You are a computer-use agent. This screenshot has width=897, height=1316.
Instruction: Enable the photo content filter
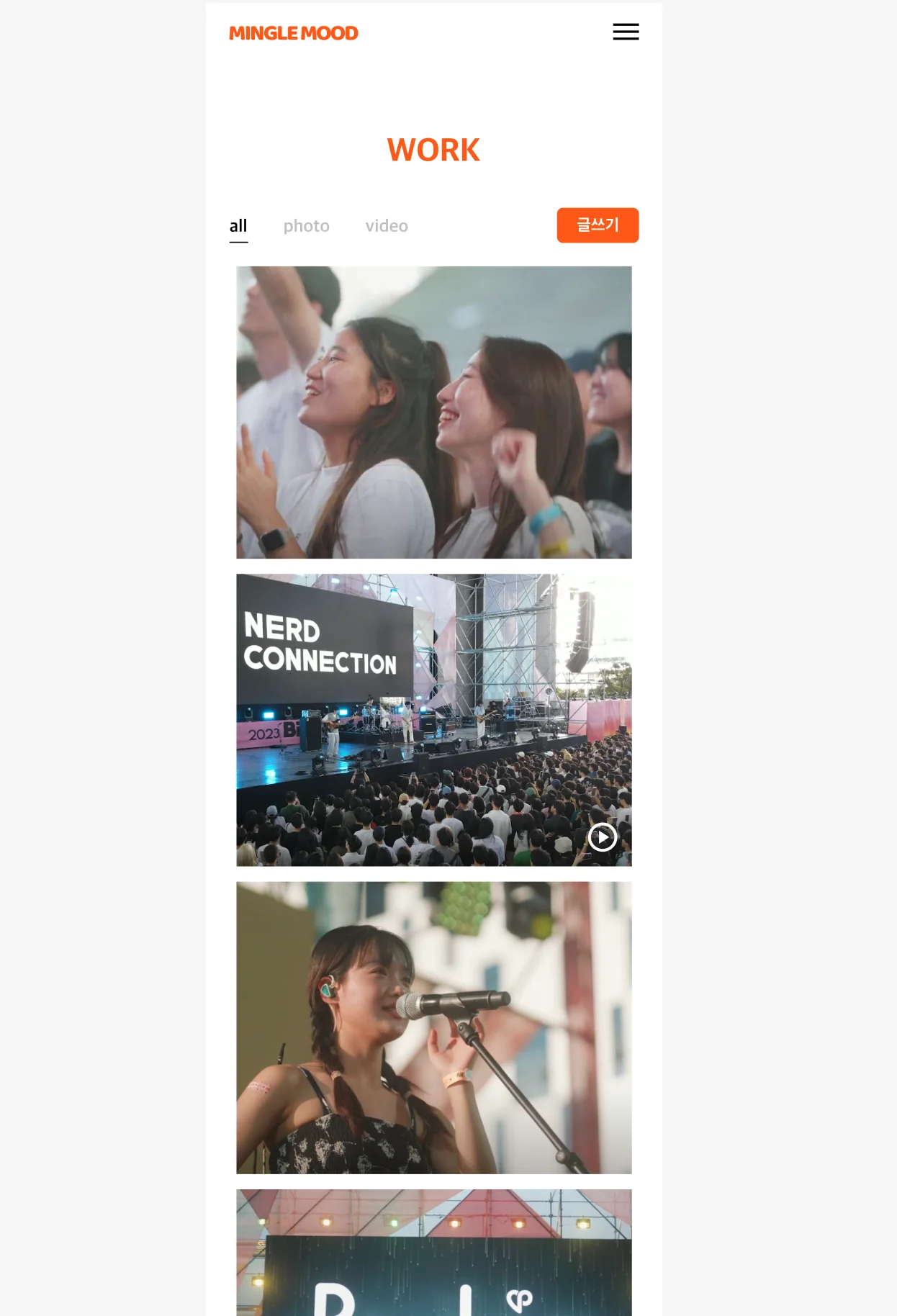click(306, 225)
